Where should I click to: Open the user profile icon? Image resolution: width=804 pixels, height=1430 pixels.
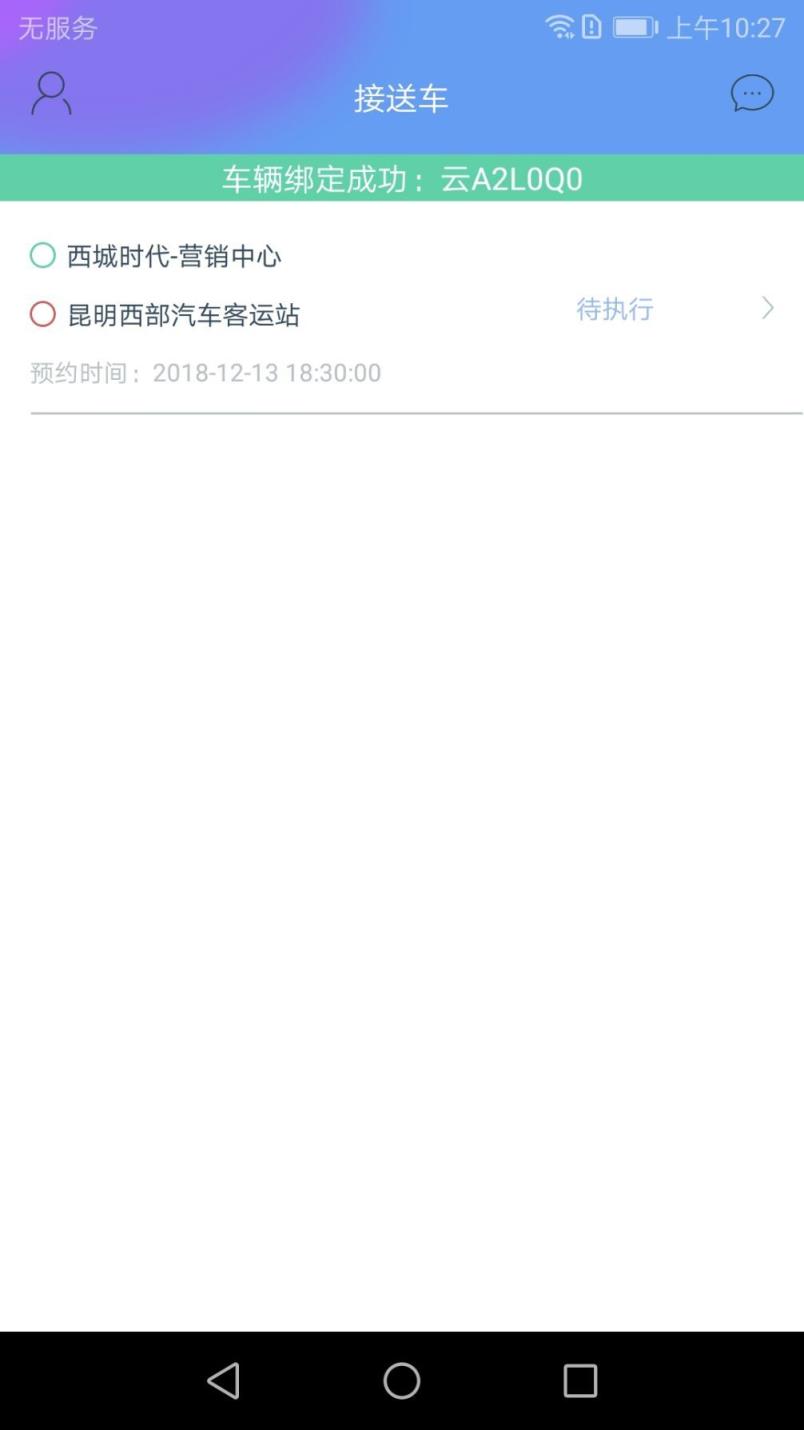[51, 94]
